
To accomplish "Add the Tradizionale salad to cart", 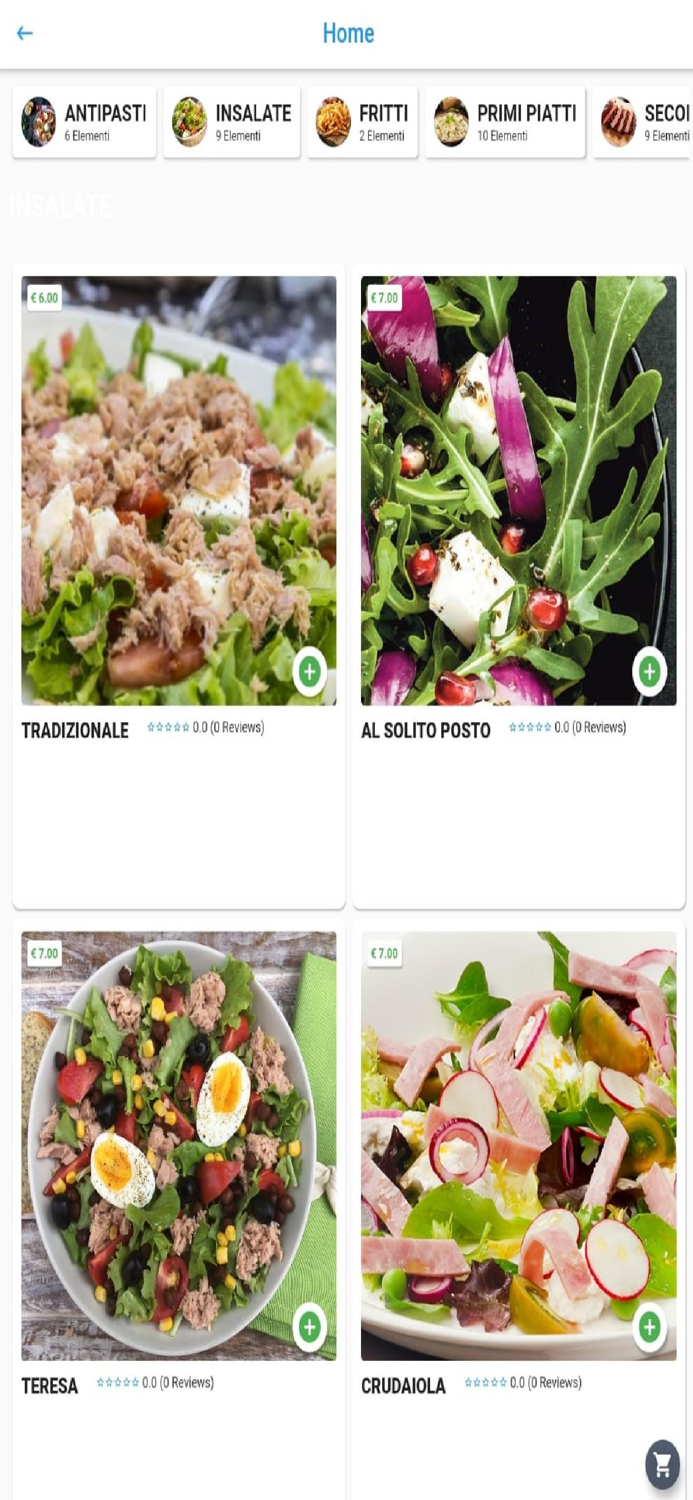I will coord(310,672).
